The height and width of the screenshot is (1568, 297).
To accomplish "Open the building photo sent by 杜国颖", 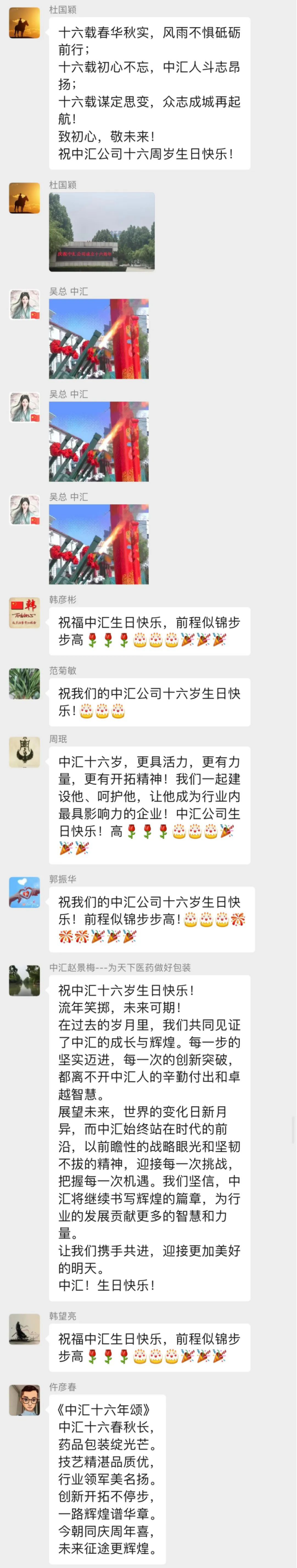I will (102, 232).
